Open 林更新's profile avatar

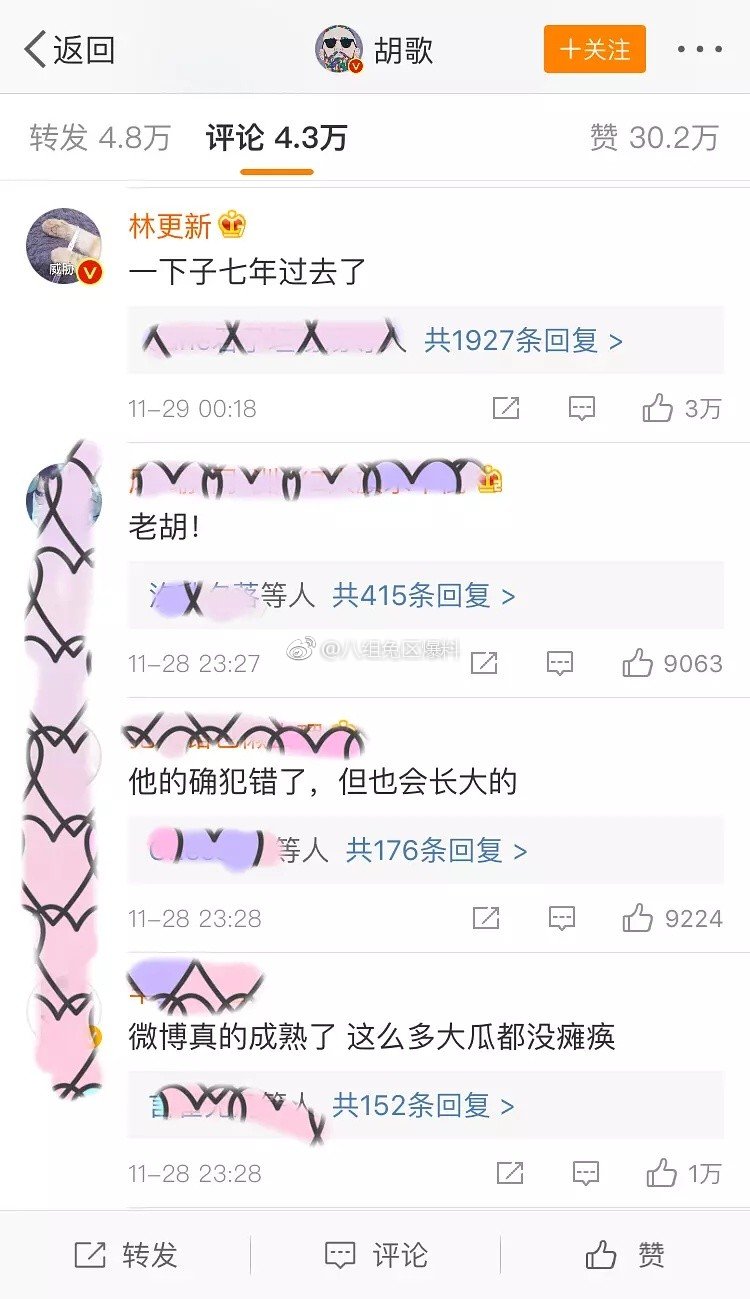(x=64, y=246)
